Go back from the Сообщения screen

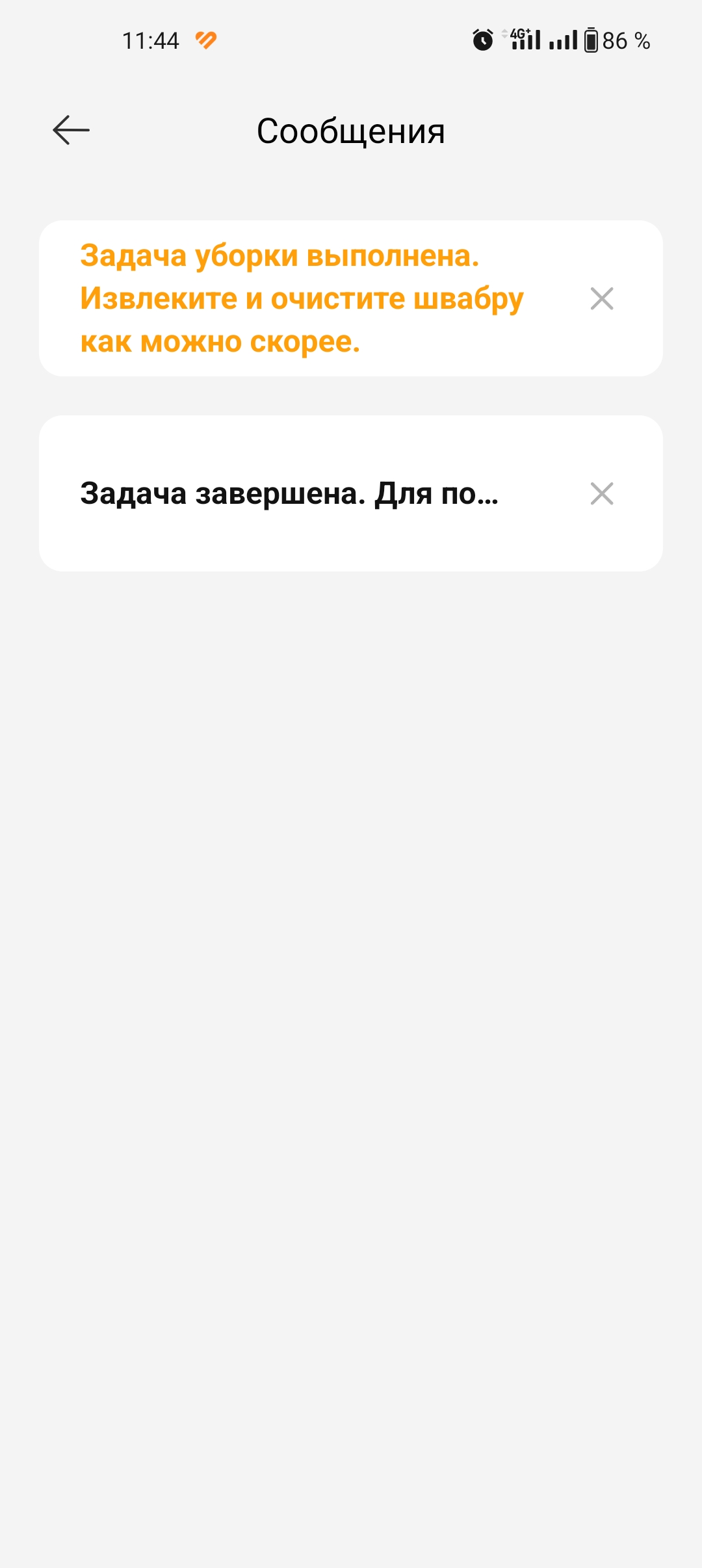(x=71, y=130)
